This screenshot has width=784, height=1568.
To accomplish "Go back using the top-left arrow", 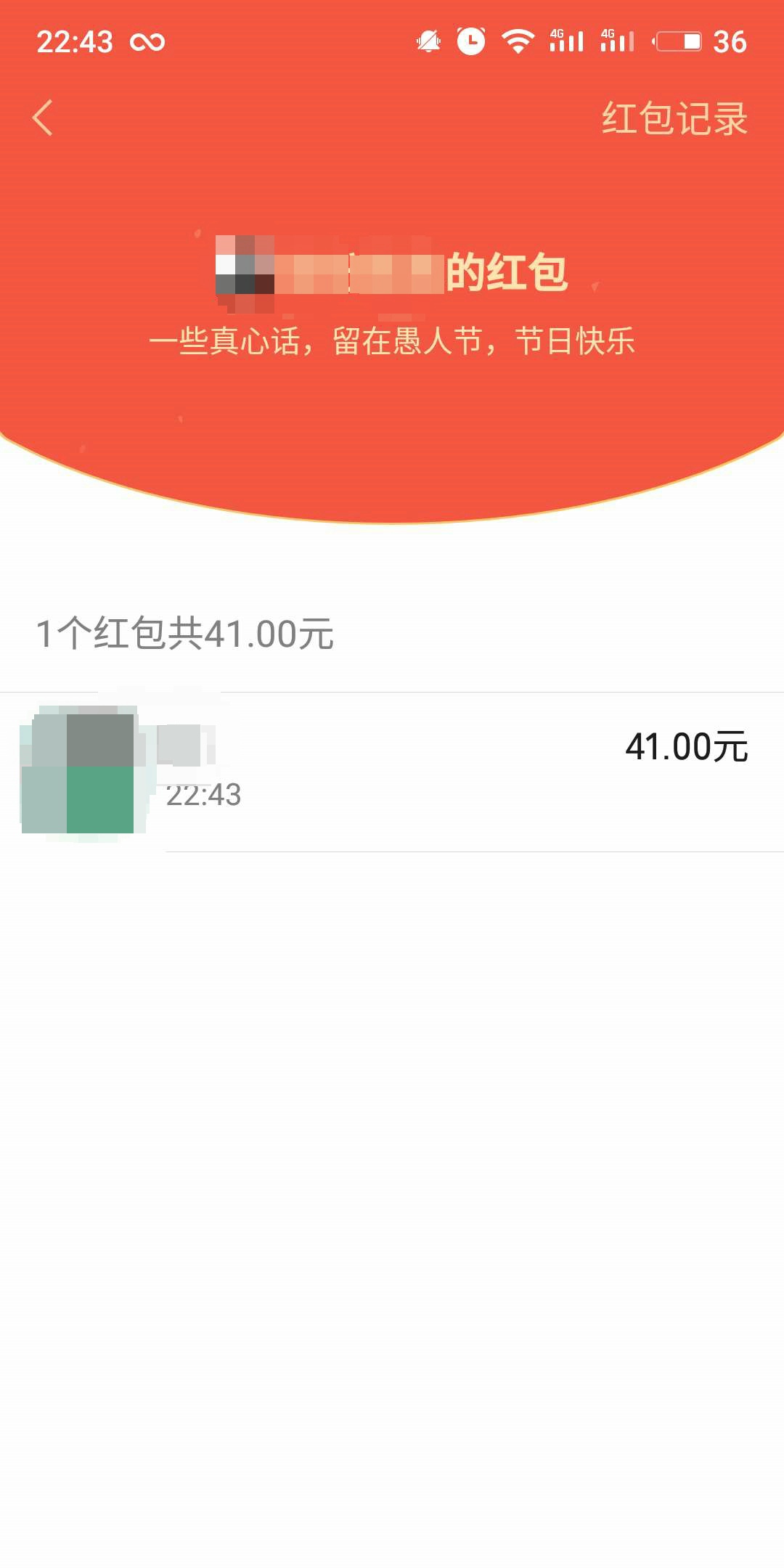I will pyautogui.click(x=44, y=118).
